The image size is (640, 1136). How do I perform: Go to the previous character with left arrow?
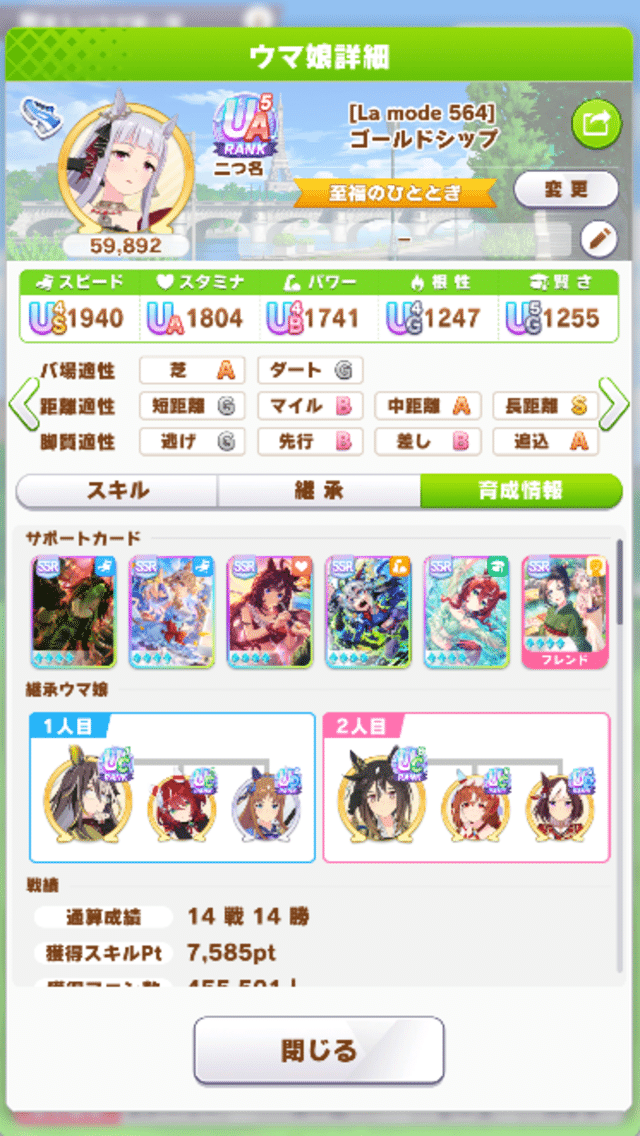(22, 404)
